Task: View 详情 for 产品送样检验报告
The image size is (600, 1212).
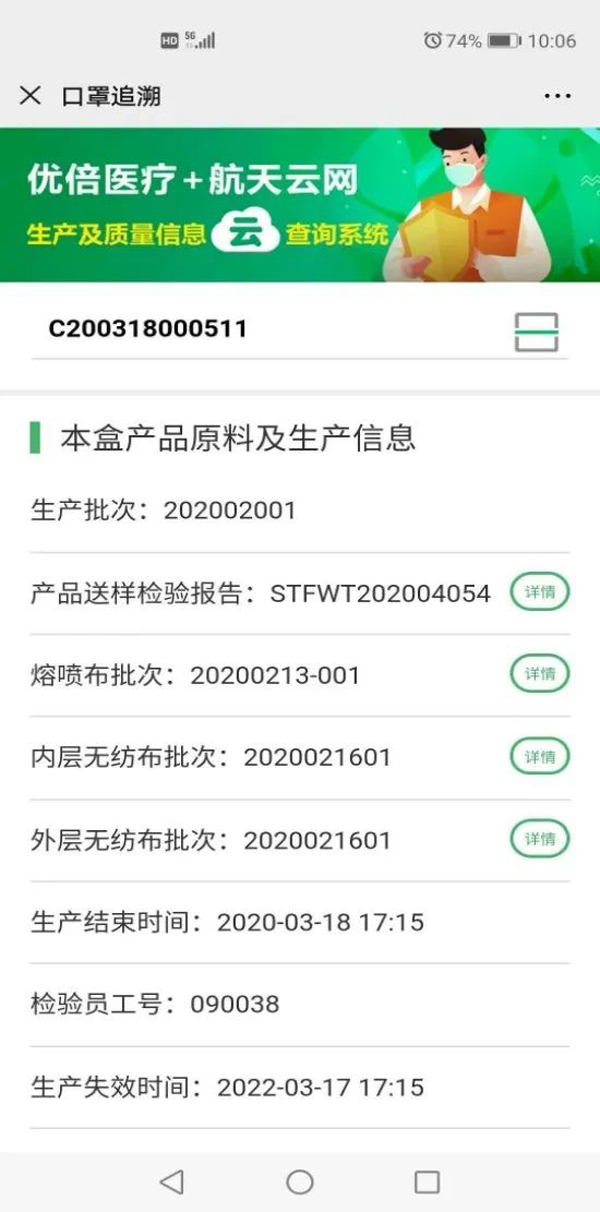Action: [540, 592]
